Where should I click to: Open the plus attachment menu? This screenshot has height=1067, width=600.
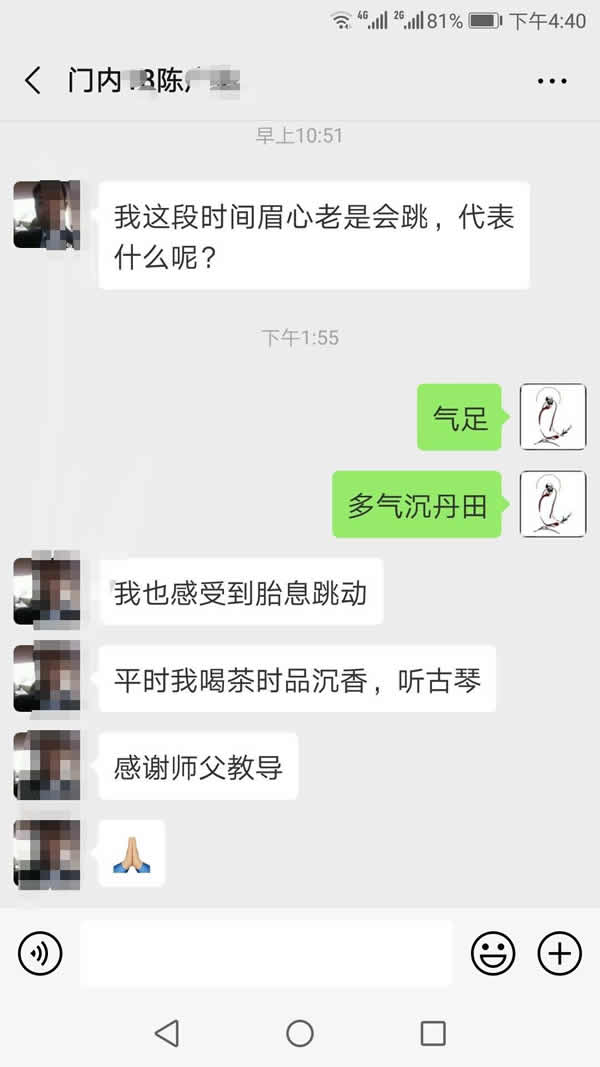[x=560, y=953]
